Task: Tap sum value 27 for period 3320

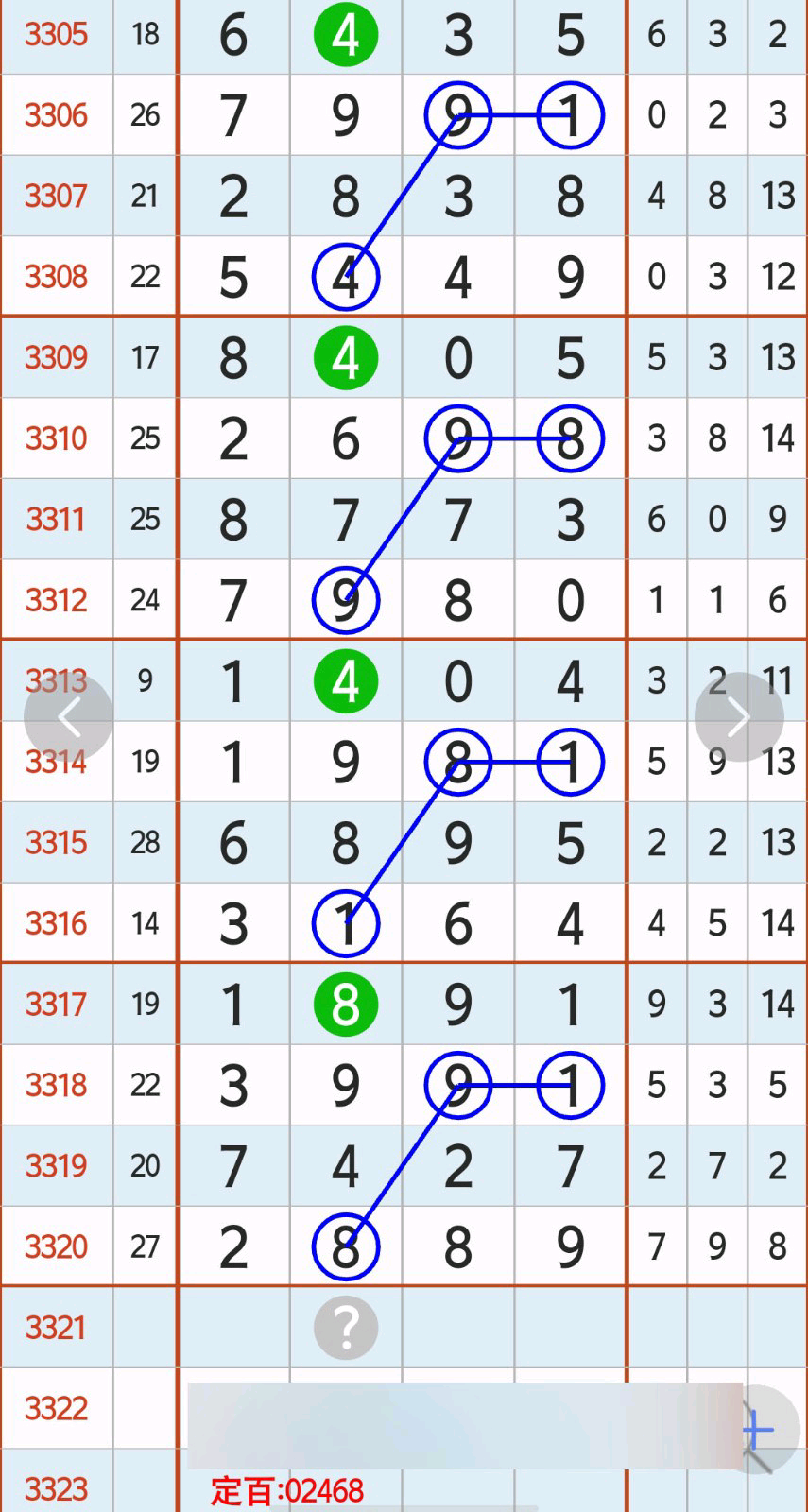Action: coord(145,1247)
